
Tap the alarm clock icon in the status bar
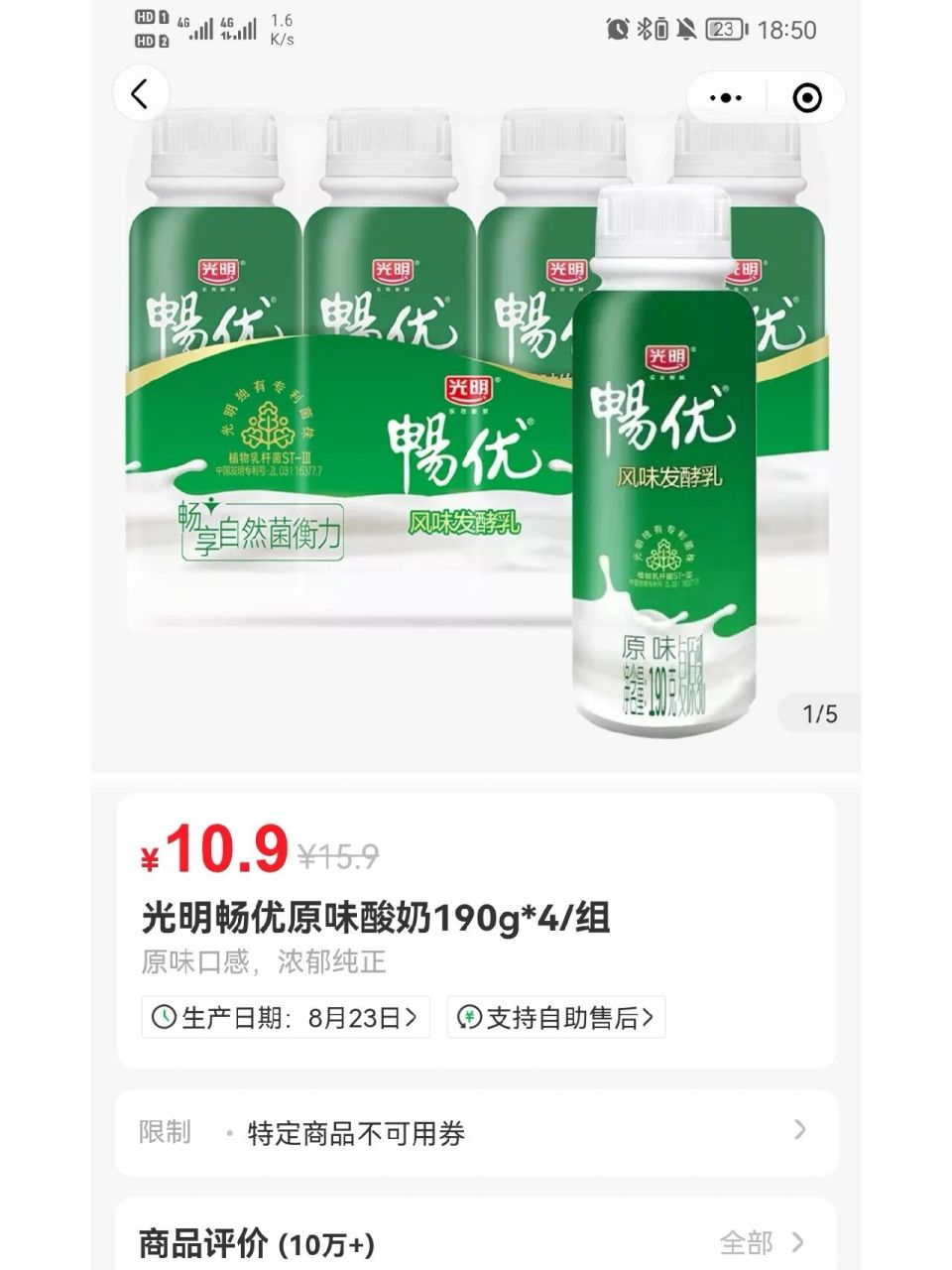pos(617,32)
